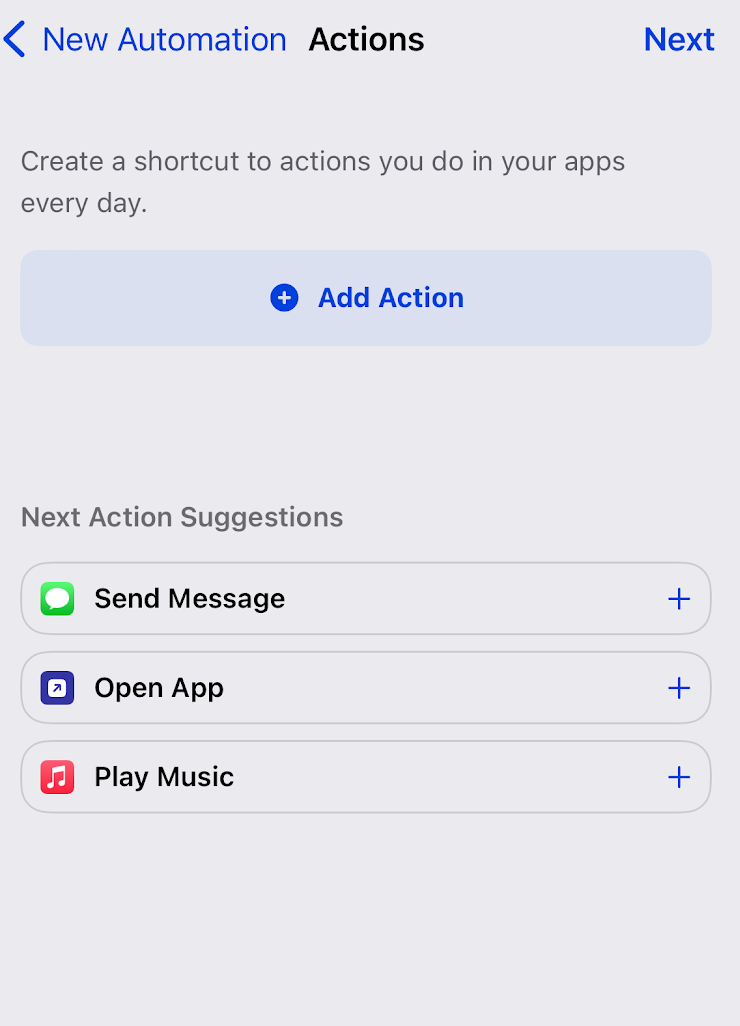Click the Music app icon beside Play Music
Image resolution: width=740 pixels, height=1026 pixels.
tap(57, 776)
